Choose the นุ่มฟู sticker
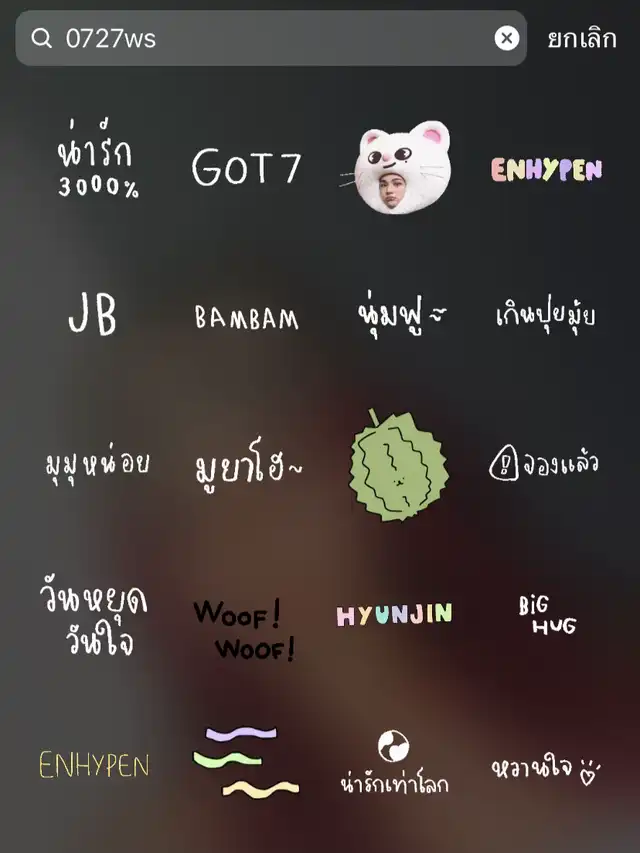 (401, 314)
